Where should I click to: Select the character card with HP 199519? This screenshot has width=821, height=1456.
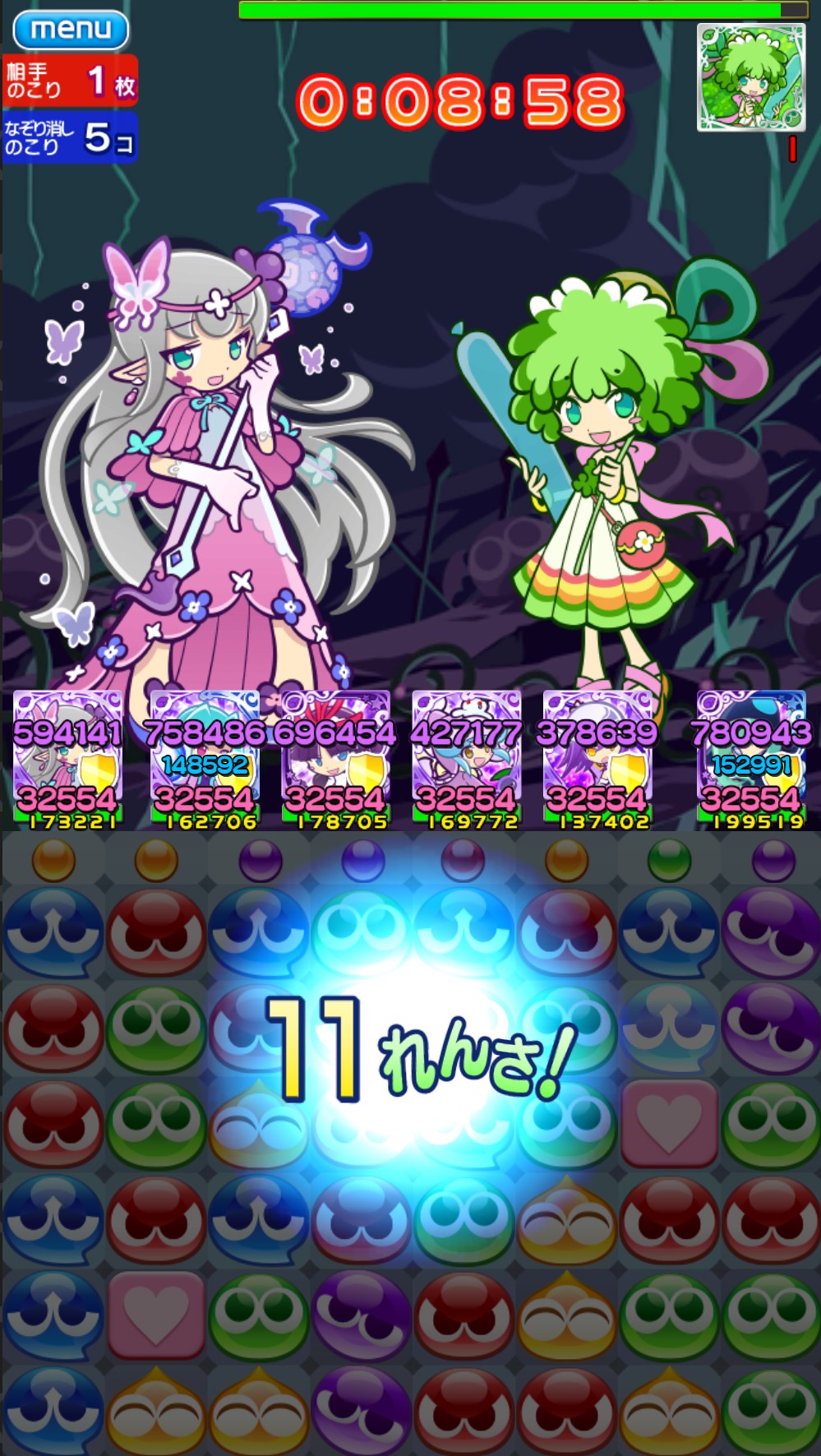[750, 758]
